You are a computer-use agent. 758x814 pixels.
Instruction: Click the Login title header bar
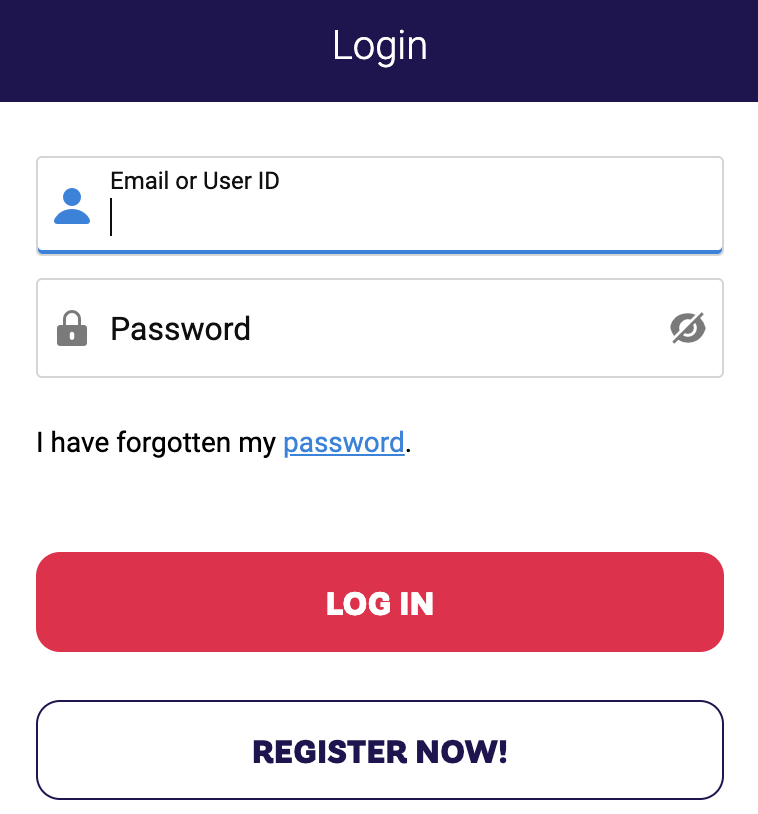coord(379,46)
